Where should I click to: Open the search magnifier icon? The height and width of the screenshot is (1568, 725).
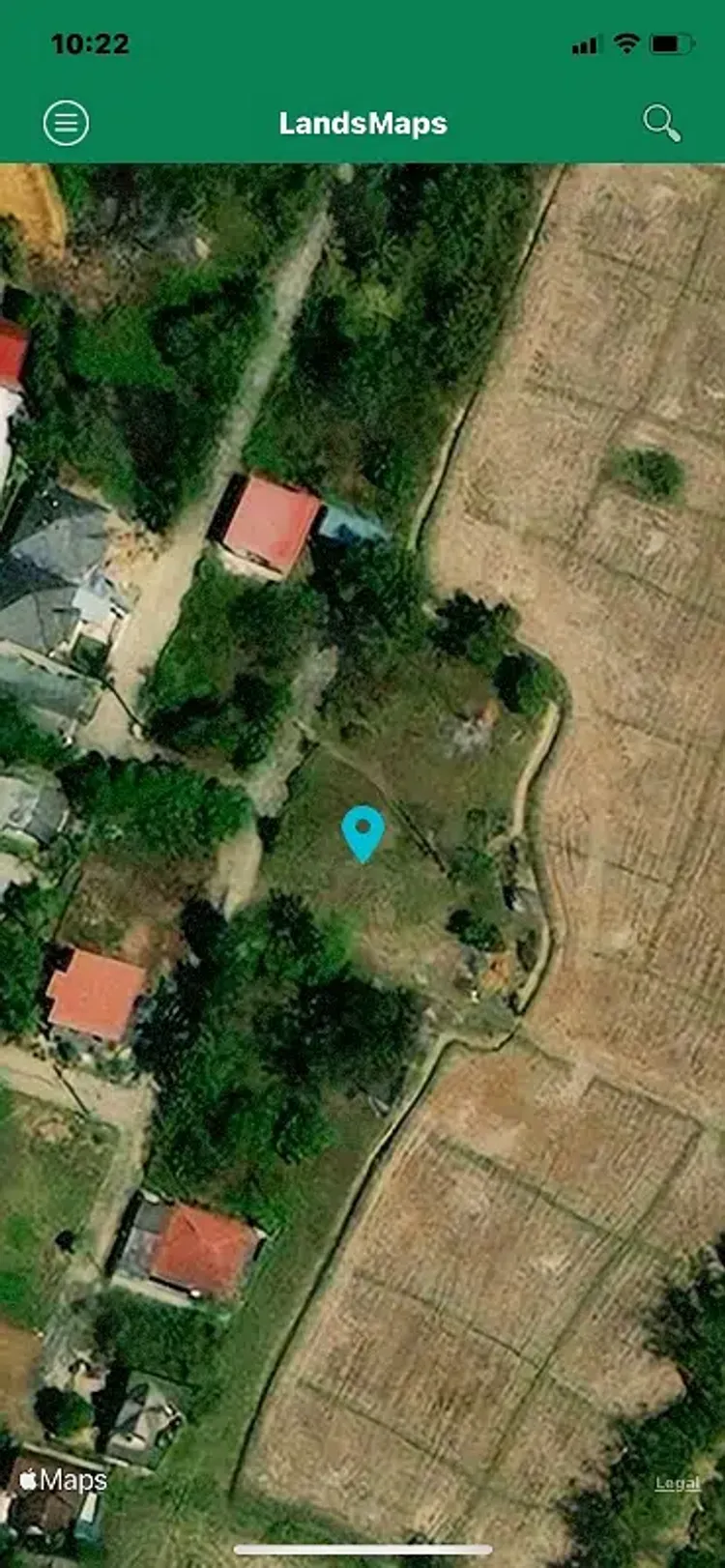[661, 123]
